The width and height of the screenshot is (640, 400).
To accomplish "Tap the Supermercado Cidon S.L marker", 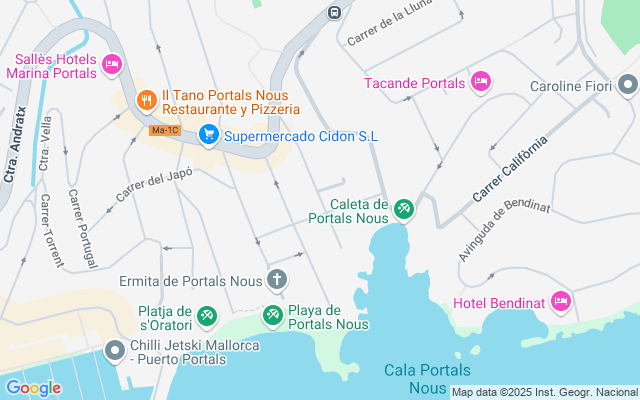I will coord(209,135).
